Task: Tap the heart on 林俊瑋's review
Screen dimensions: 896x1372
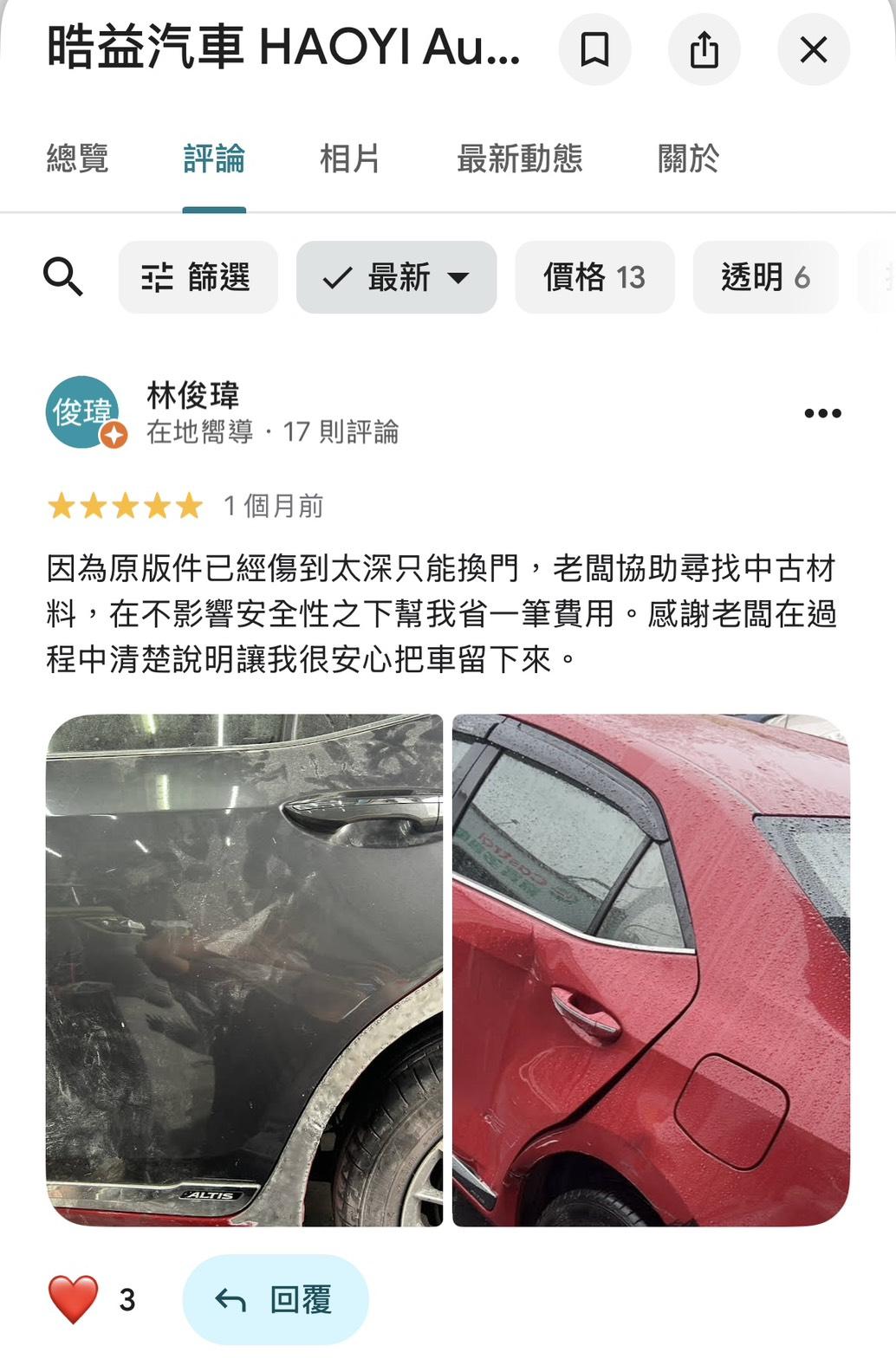Action: (x=74, y=1299)
